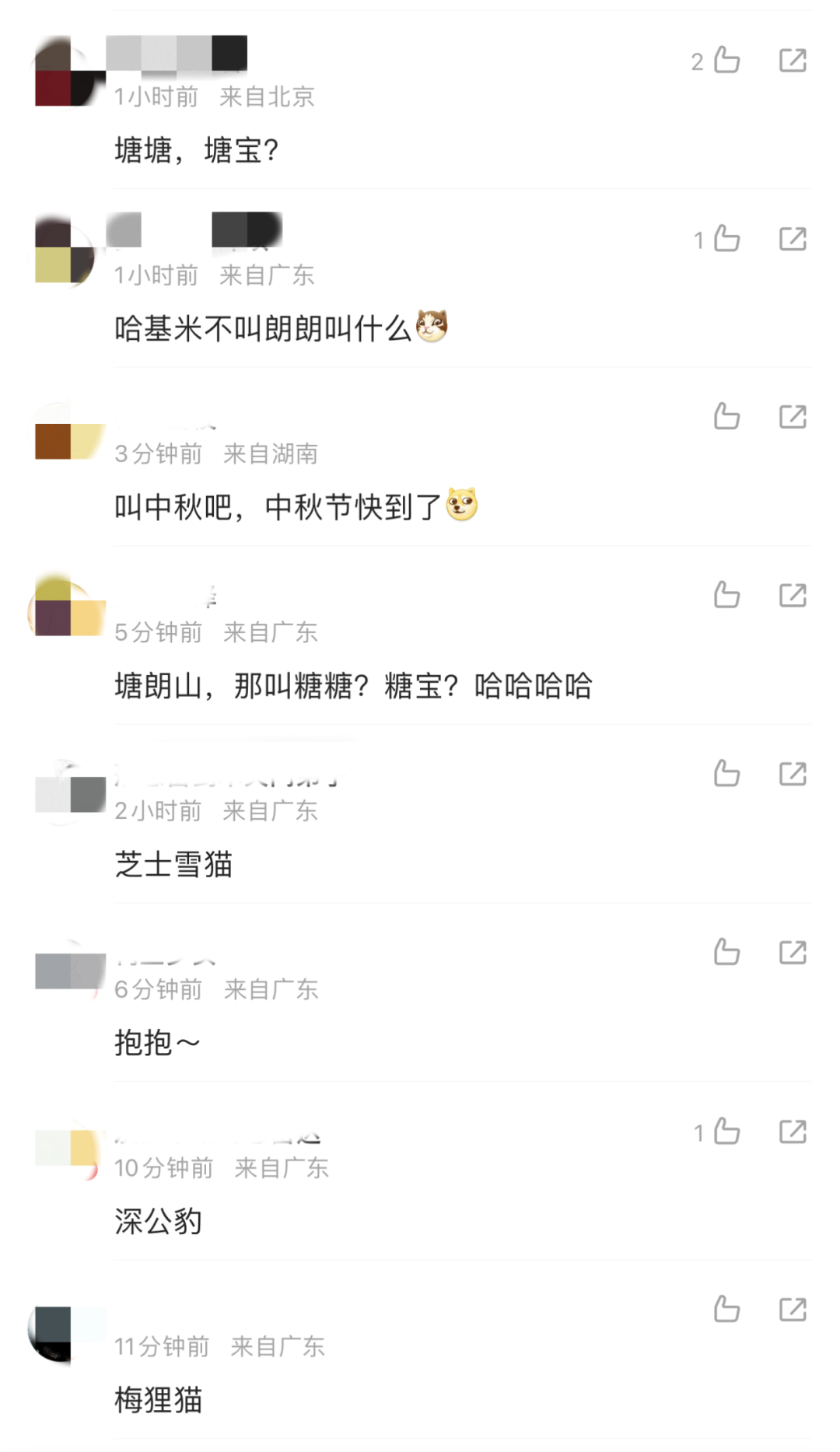The image size is (840, 1452).
Task: Like the comment starting with '塘朗山'
Action: pos(726,596)
